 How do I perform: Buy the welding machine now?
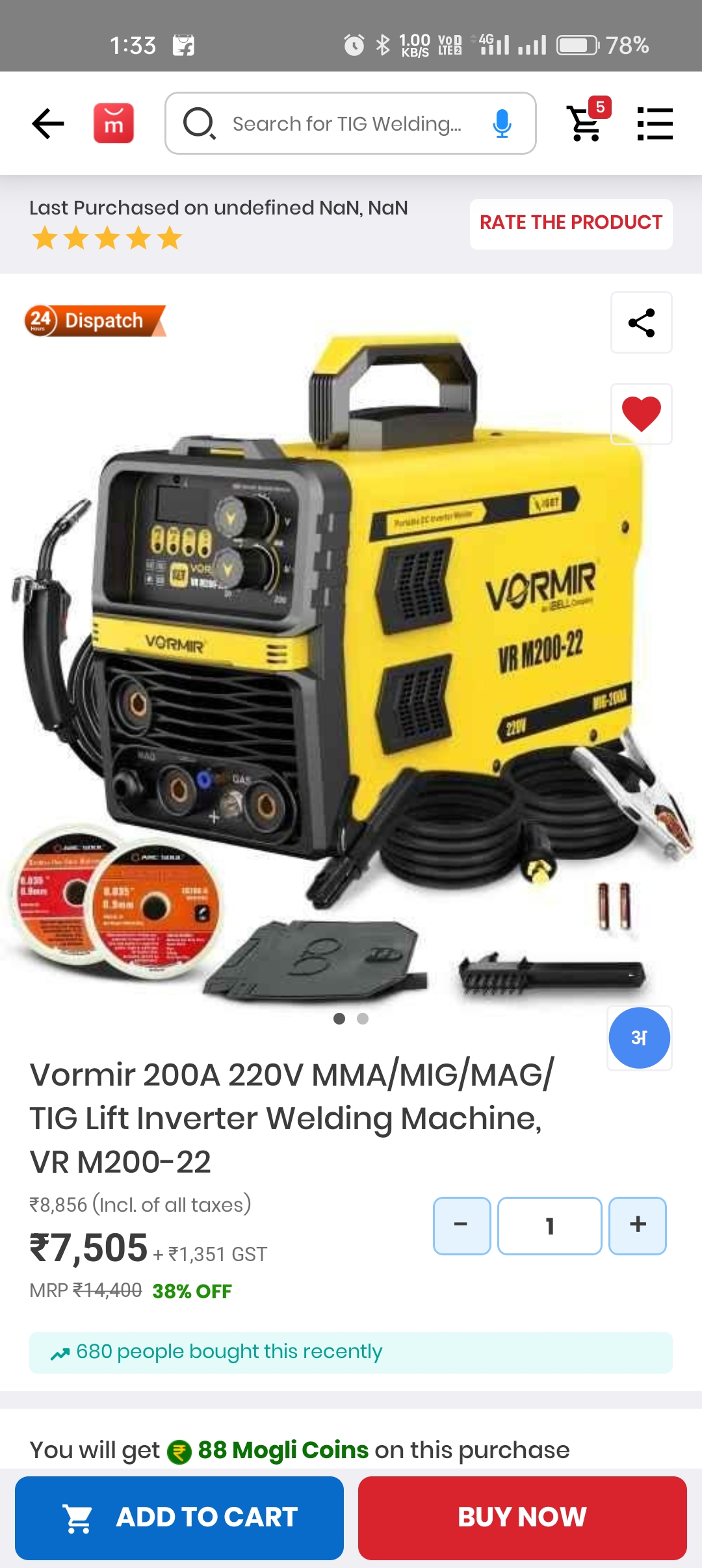(x=522, y=1517)
